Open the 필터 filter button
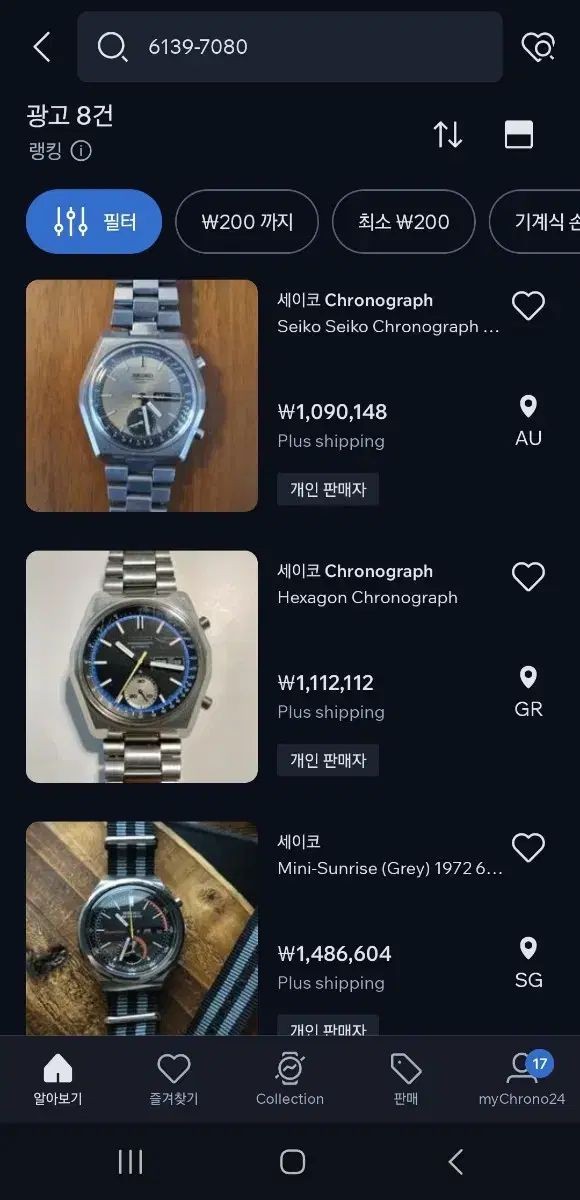Viewport: 580px width, 1200px height. tap(94, 221)
